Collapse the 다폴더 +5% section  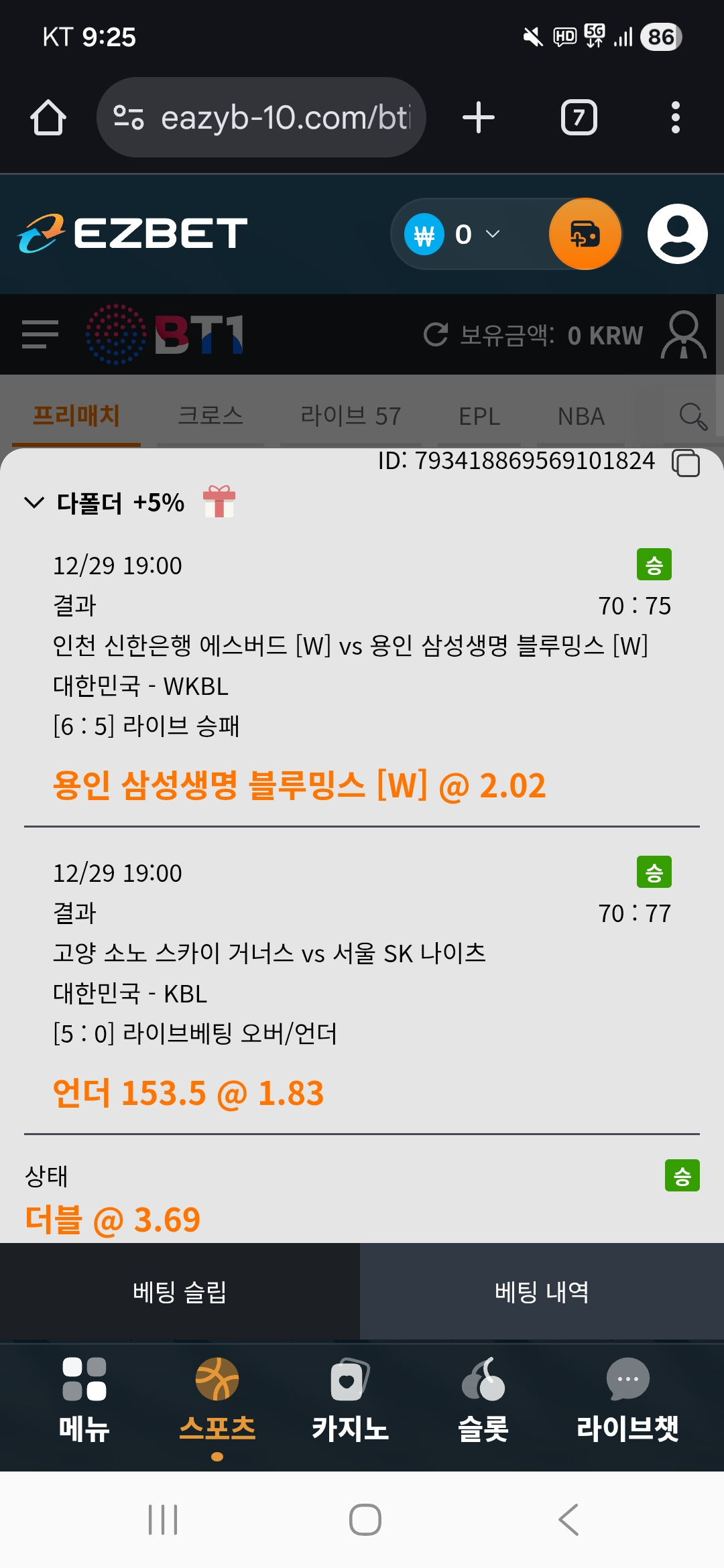(x=34, y=502)
